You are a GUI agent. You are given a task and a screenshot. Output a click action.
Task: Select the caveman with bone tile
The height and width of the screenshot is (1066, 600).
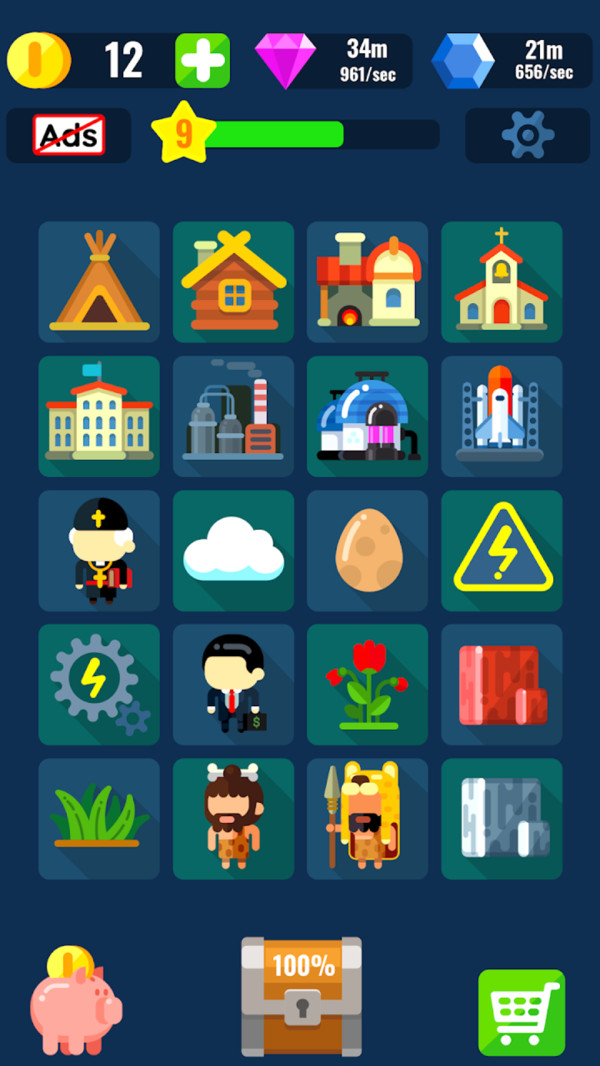coord(233,818)
